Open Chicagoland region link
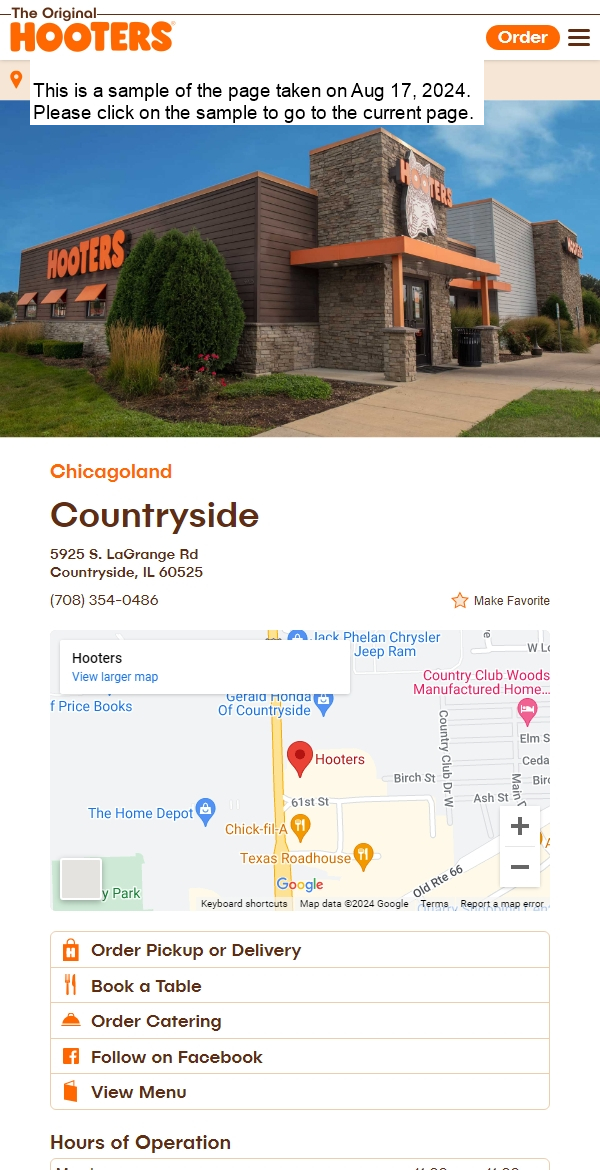Screen dimensions: 600x1170 (x=111, y=472)
